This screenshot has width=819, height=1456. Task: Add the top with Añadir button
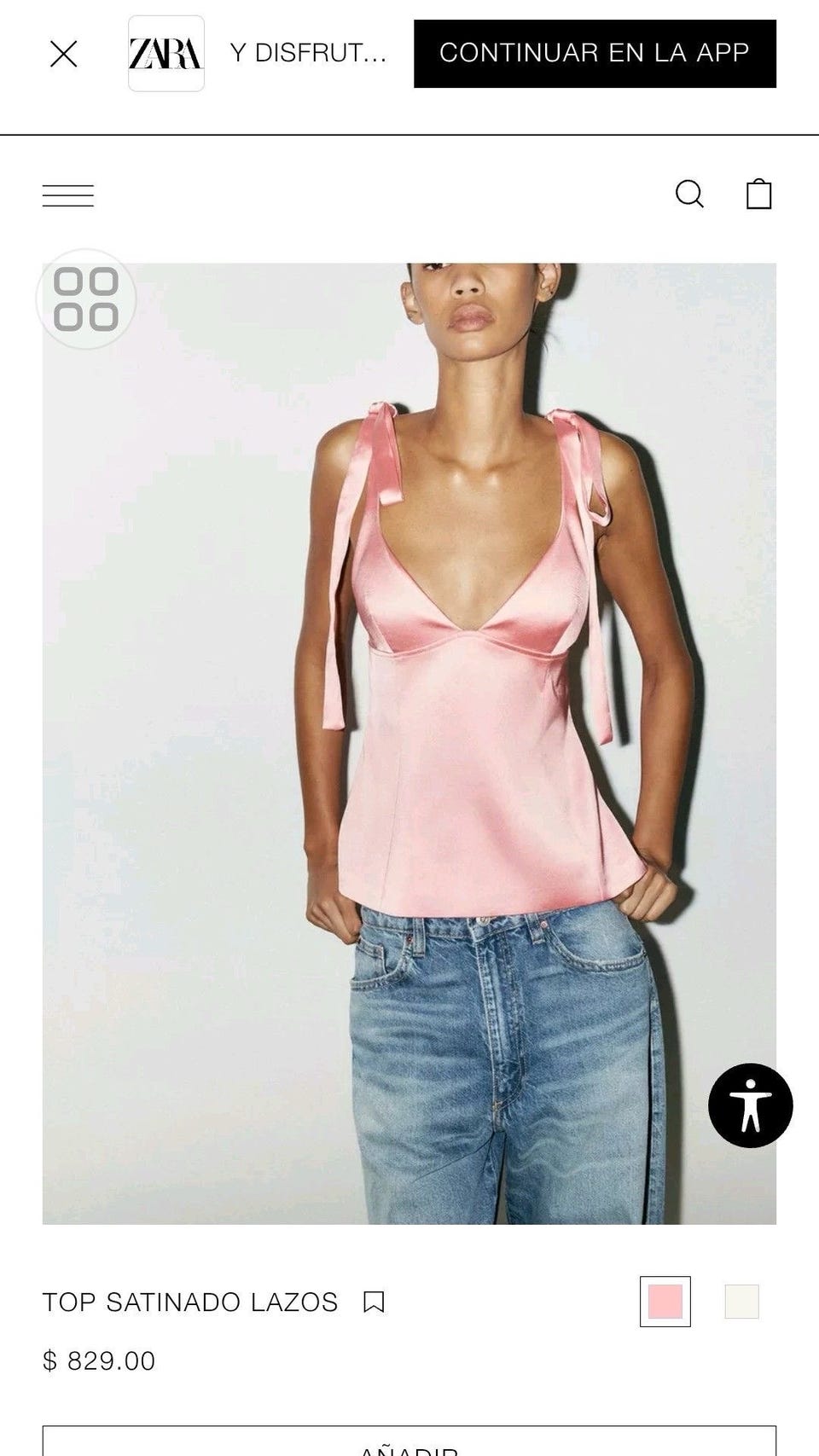pyautogui.click(x=409, y=1441)
